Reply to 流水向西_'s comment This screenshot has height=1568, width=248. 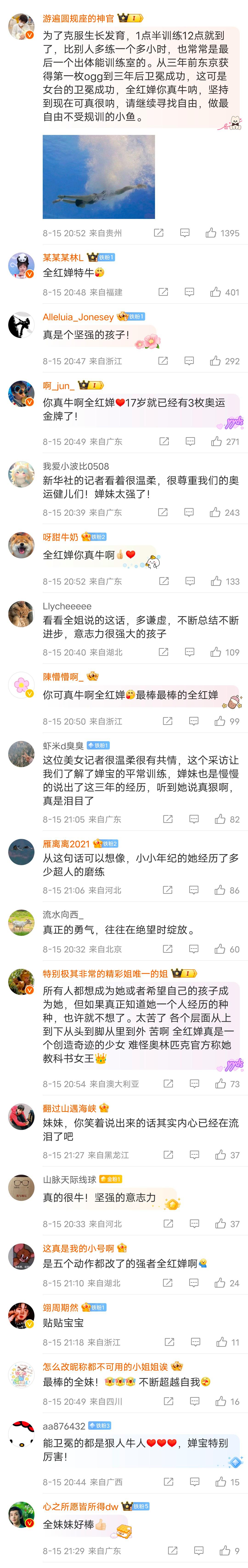(194, 949)
